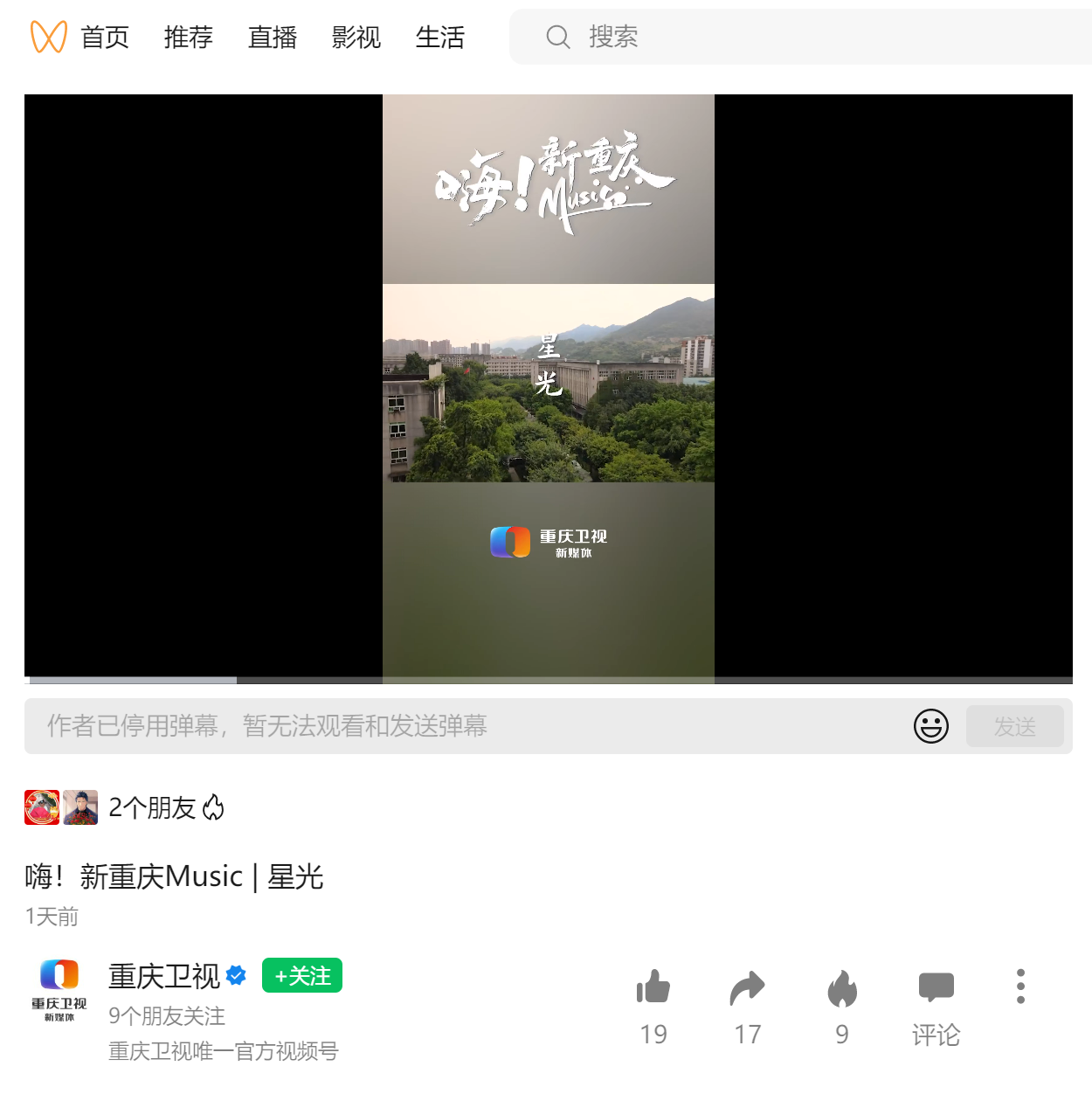Open the three-dot overflow menu
This screenshot has height=1094, width=1092.
[x=1020, y=987]
